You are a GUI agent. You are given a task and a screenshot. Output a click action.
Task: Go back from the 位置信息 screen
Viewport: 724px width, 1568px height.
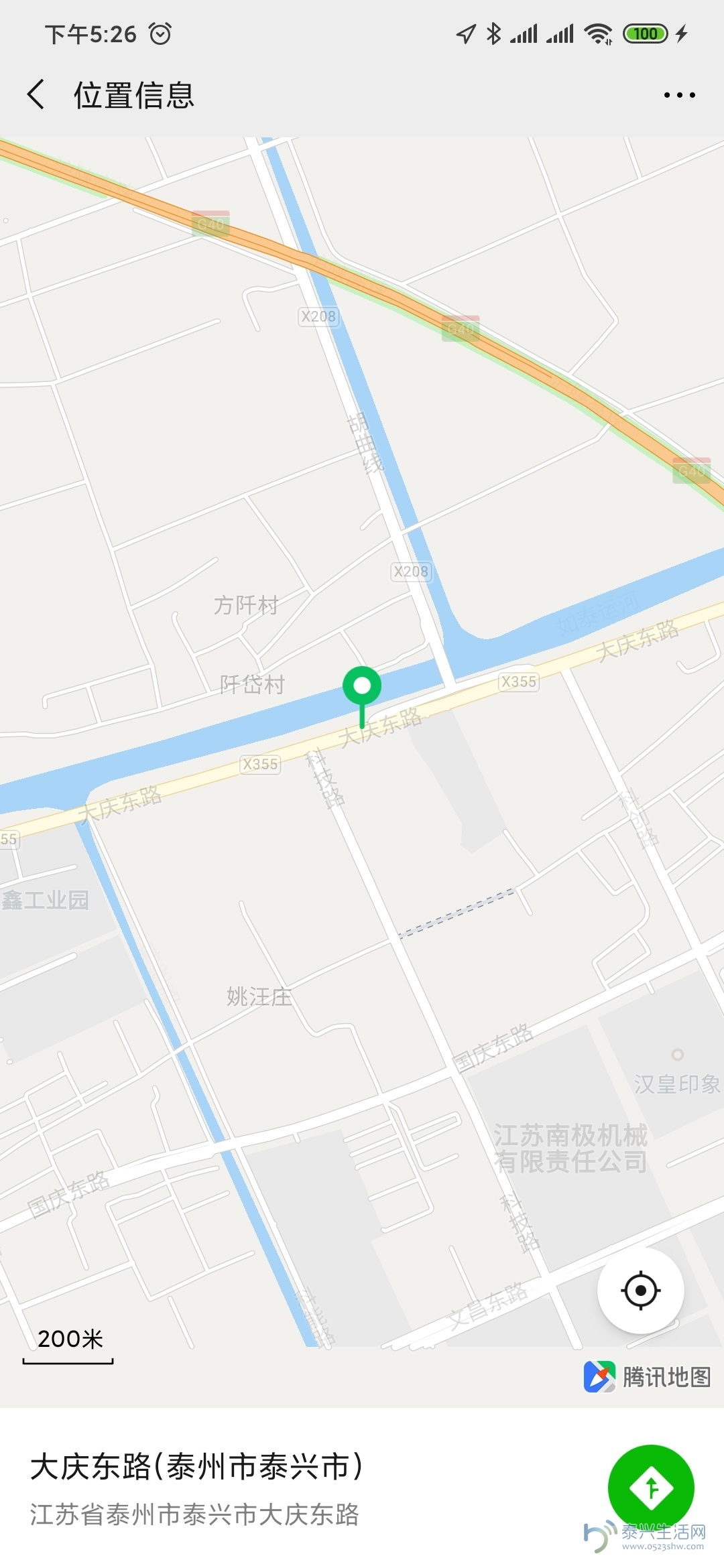coord(37,94)
